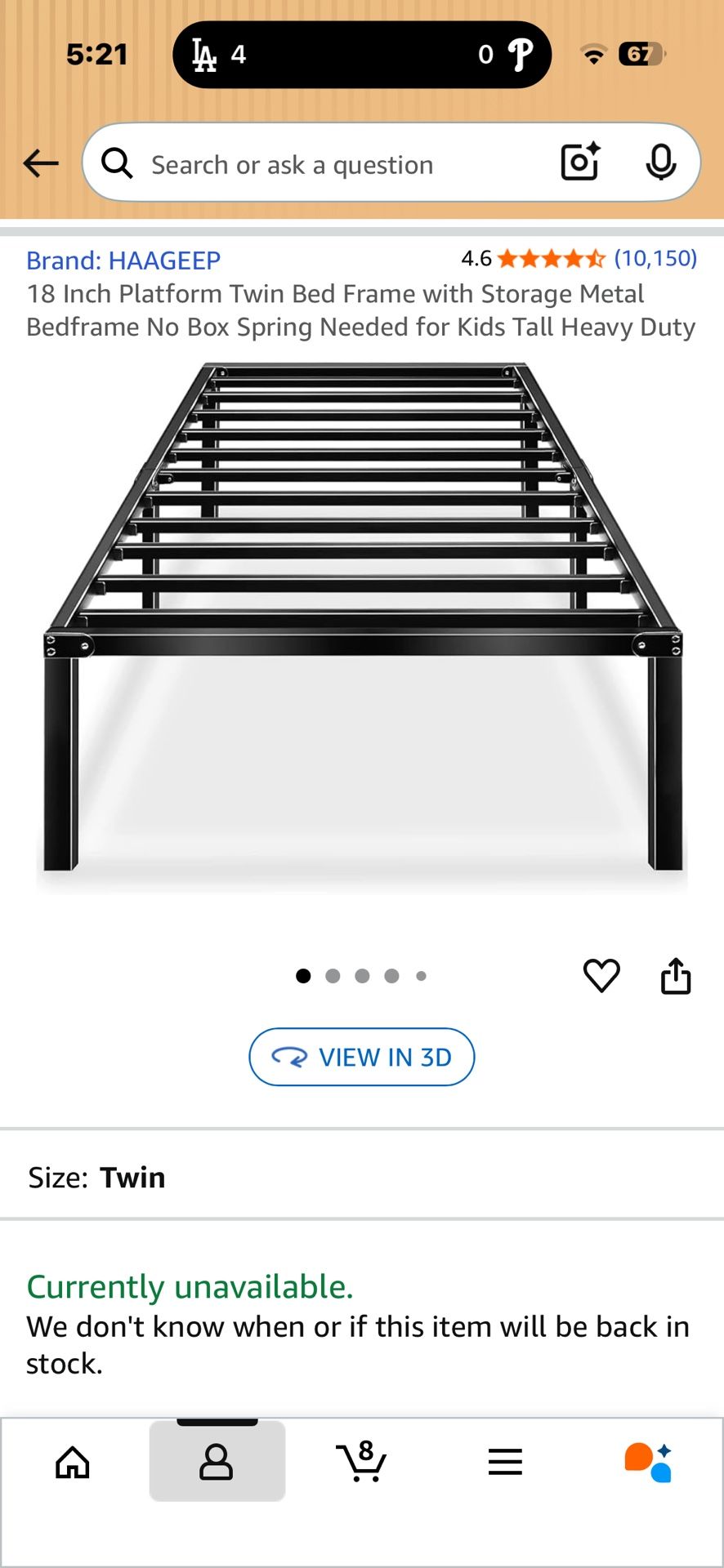Start voice search with microphone
Image resolution: width=724 pixels, height=1568 pixels.
[x=660, y=162]
